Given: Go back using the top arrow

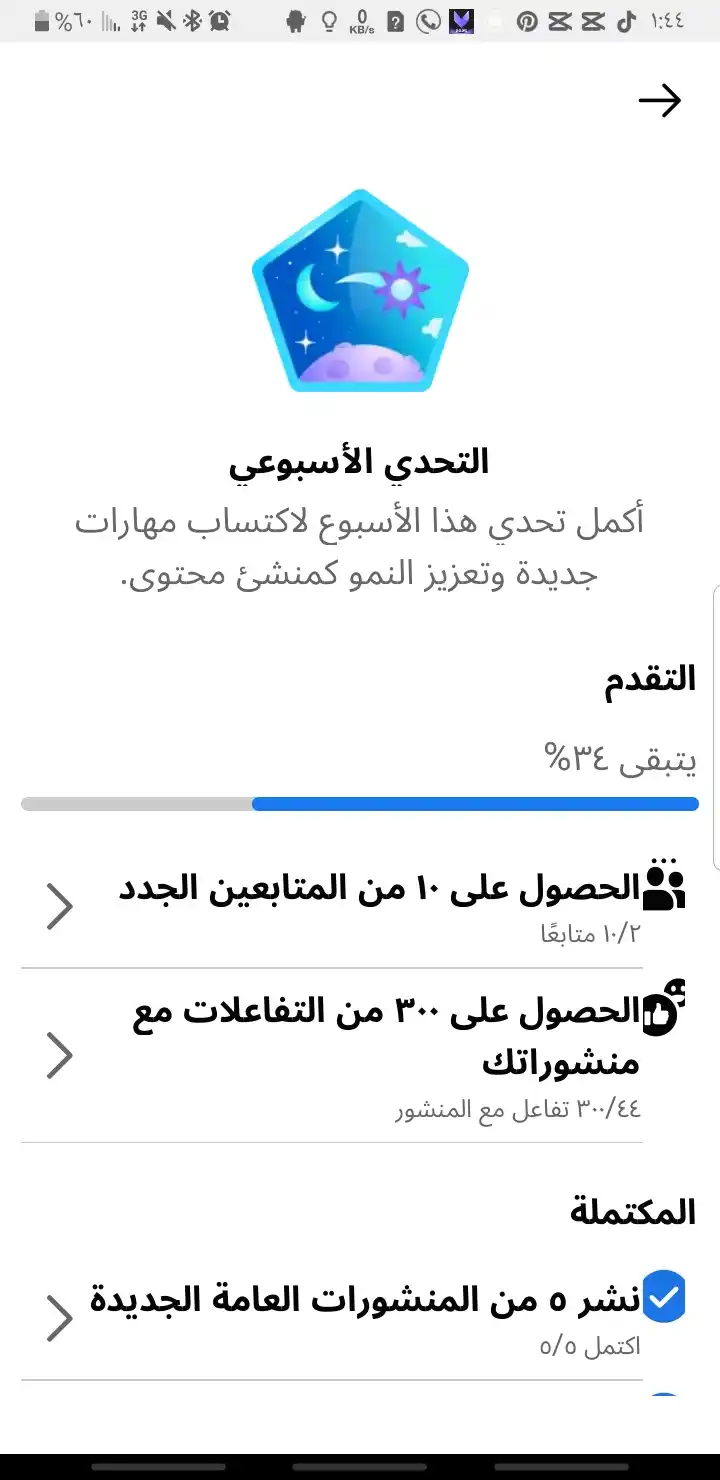Looking at the screenshot, I should point(659,100).
